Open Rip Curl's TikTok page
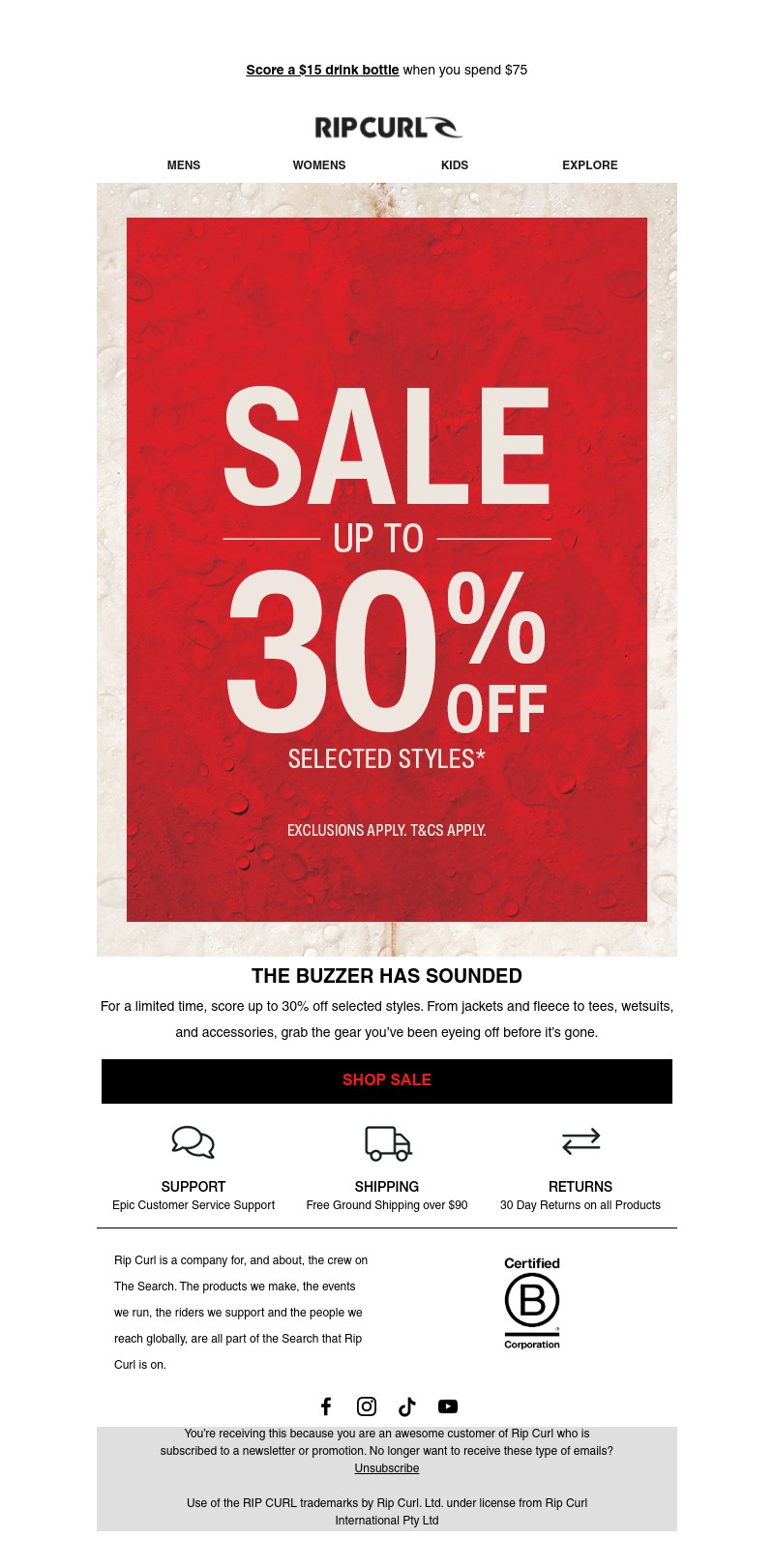 (407, 1406)
